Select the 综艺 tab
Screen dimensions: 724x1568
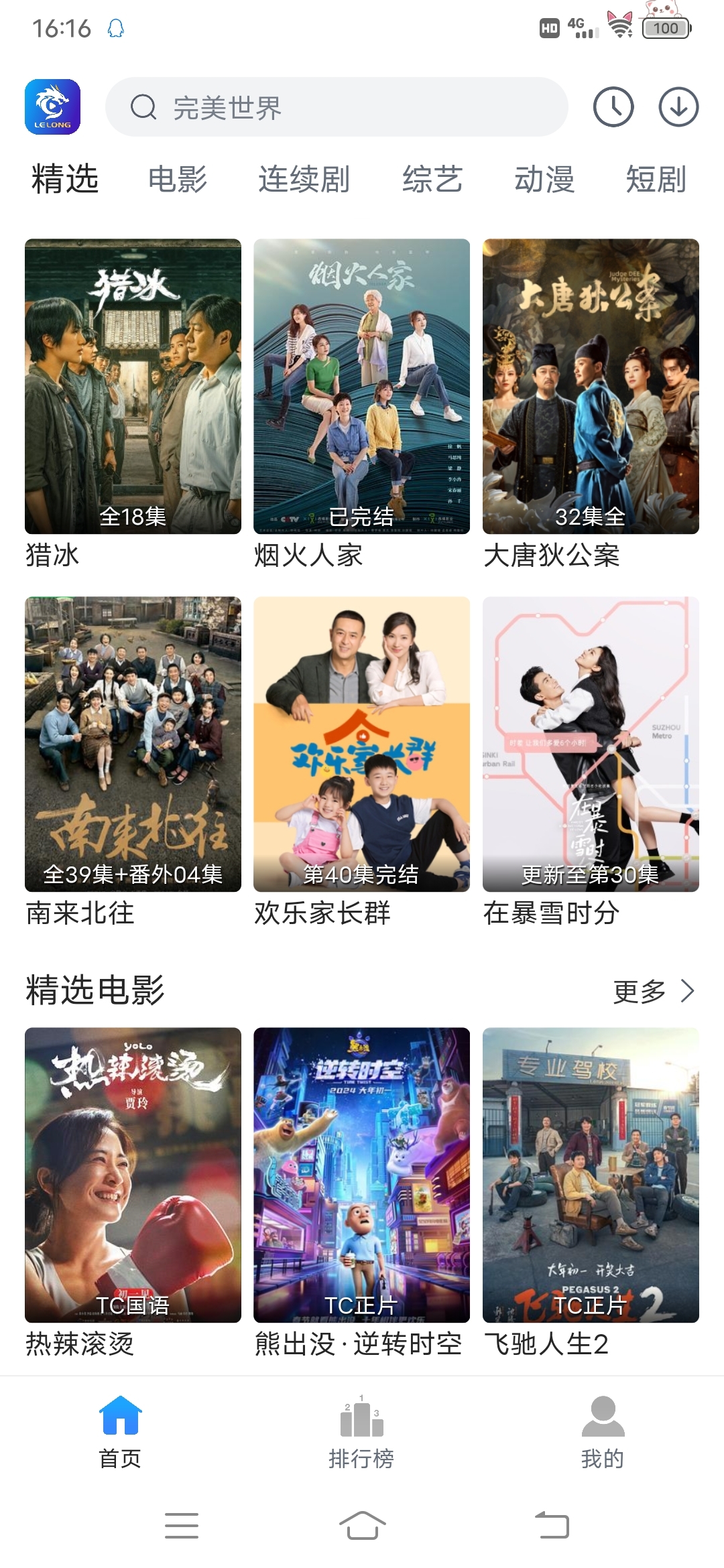pyautogui.click(x=432, y=180)
